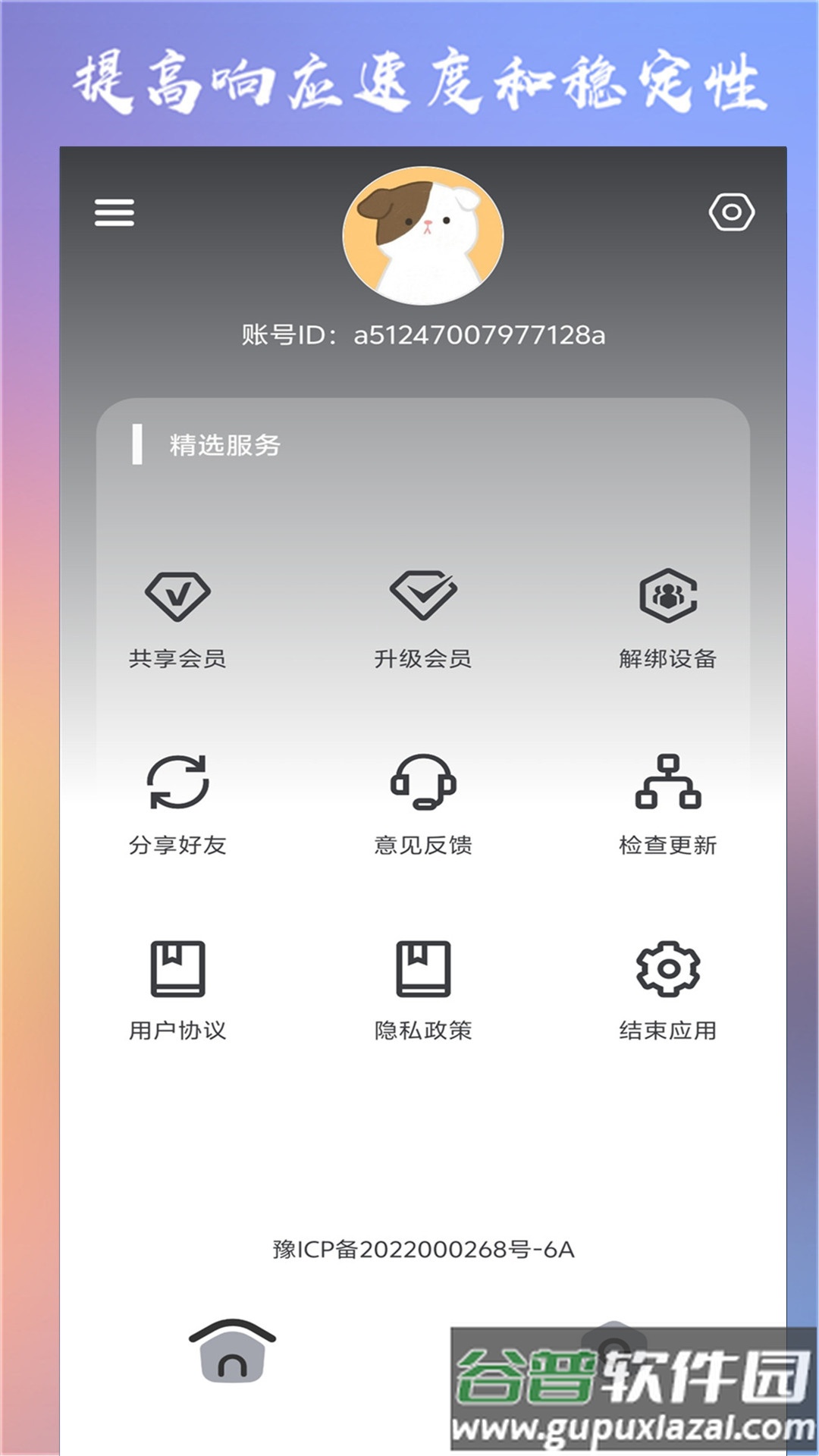
Task: Click the account ID text a51247007977128a
Action: [x=423, y=334]
